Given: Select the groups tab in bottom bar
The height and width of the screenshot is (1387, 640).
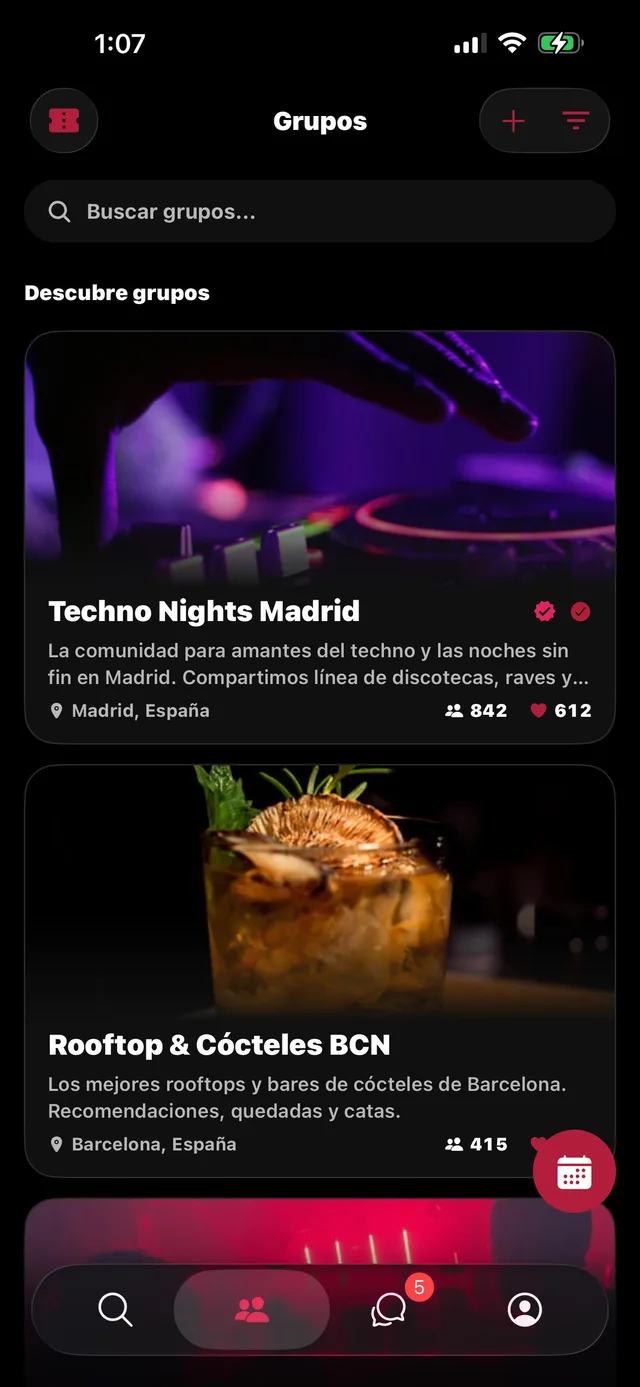Looking at the screenshot, I should point(252,1310).
